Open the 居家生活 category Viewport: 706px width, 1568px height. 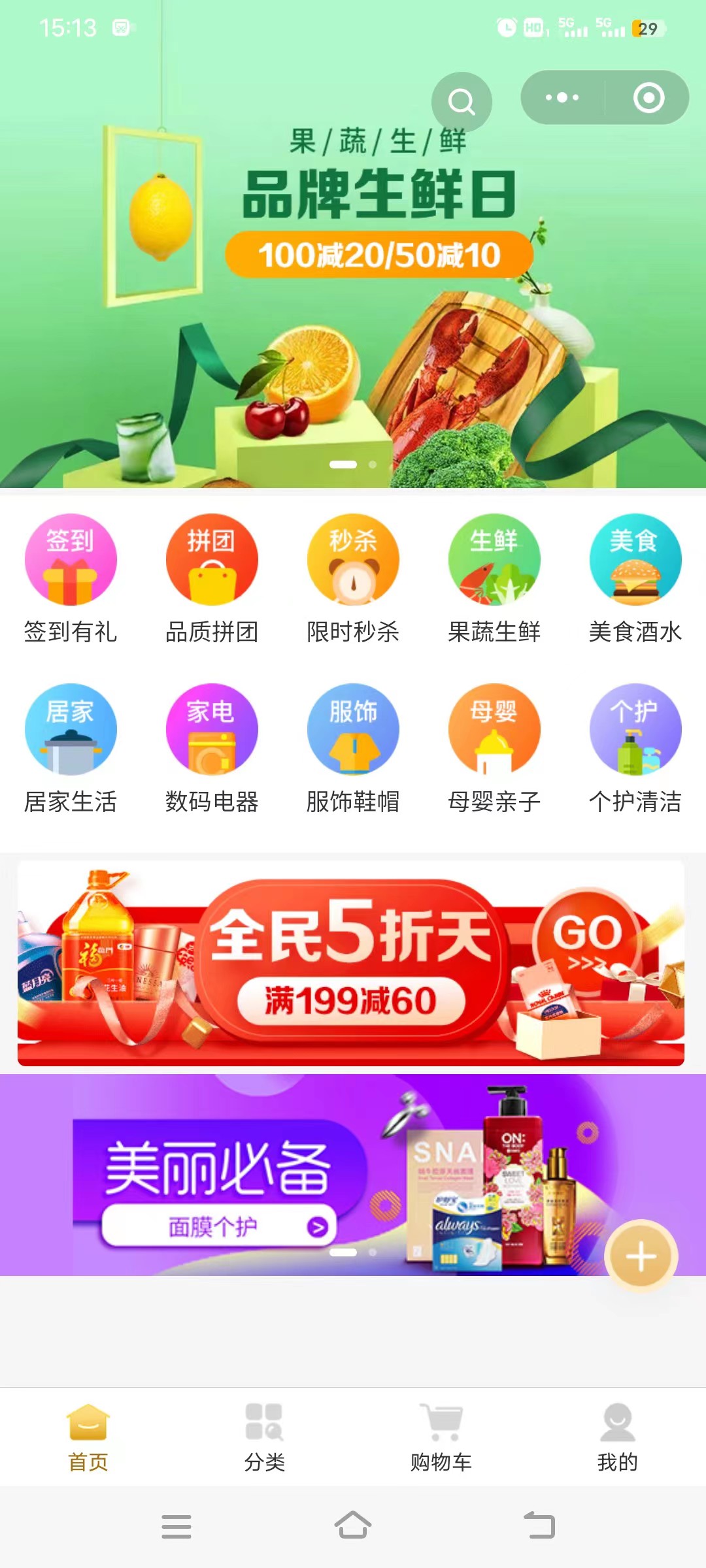tap(71, 749)
